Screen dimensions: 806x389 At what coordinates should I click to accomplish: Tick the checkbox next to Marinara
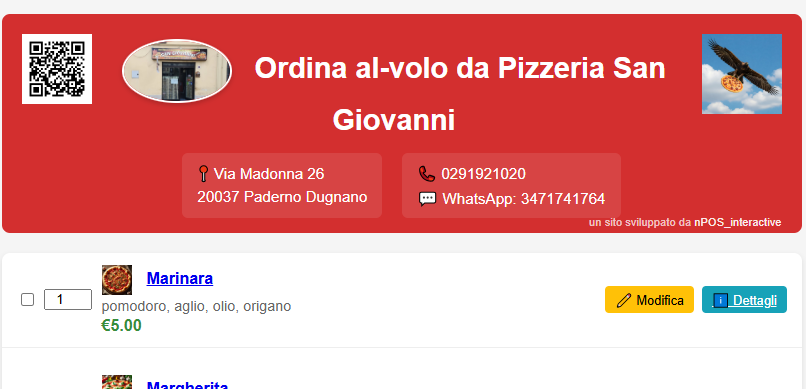27,300
